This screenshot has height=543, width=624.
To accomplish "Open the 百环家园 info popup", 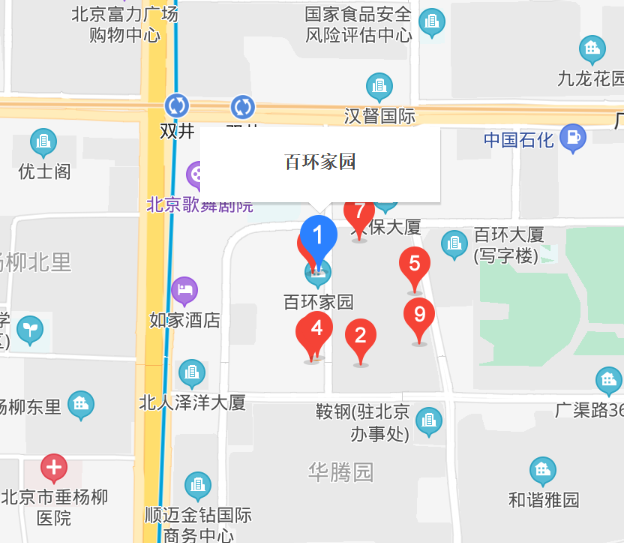I will (x=320, y=163).
